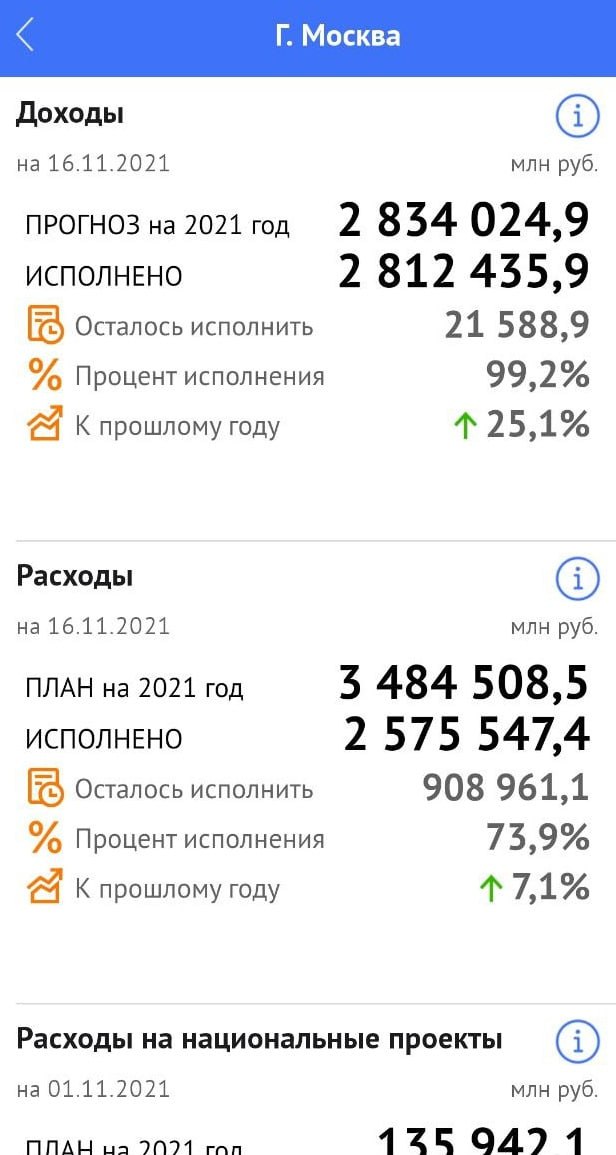Go back using the header arrow
The image size is (616, 1155).
pyautogui.click(x=26, y=36)
